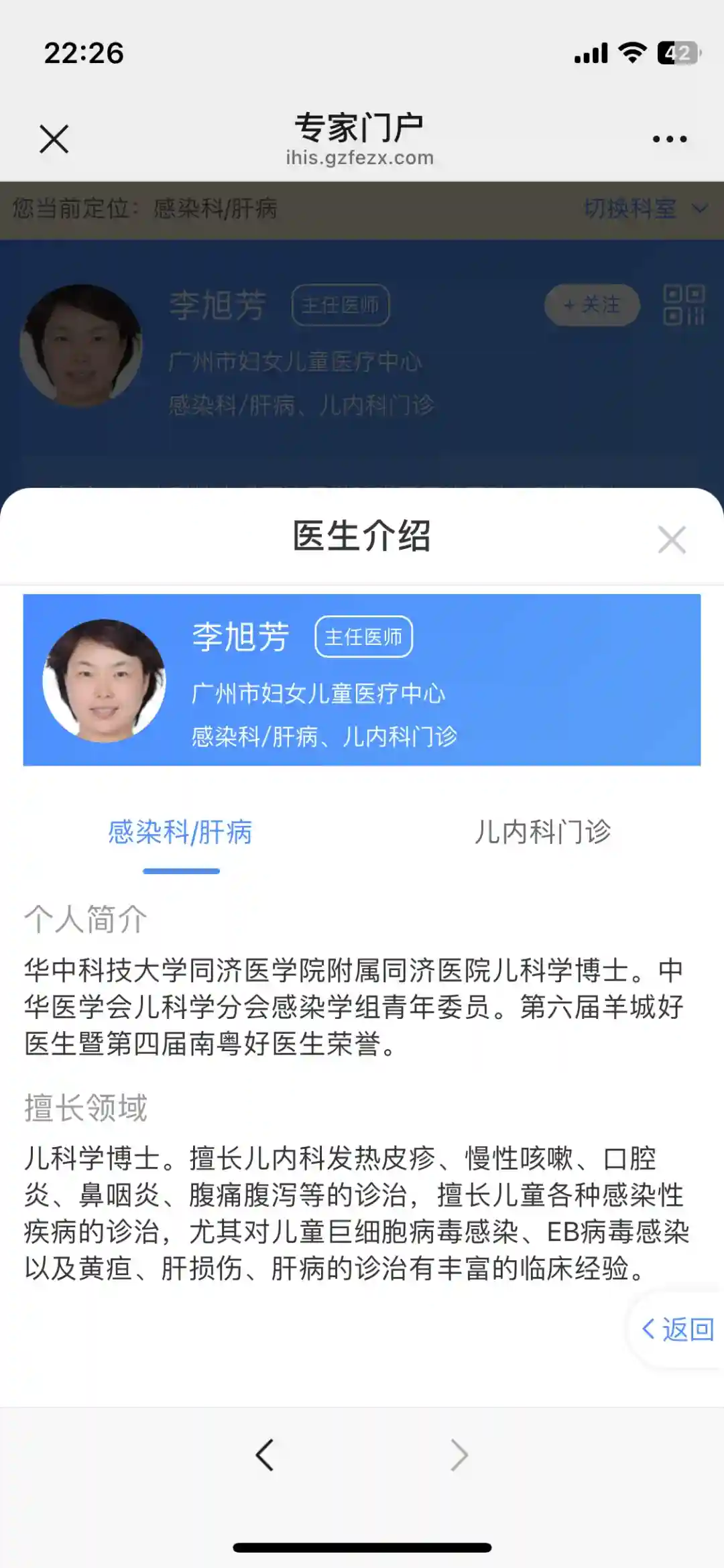724x1568 pixels.
Task: Tap the floating 返回 button
Action: coord(677,1329)
